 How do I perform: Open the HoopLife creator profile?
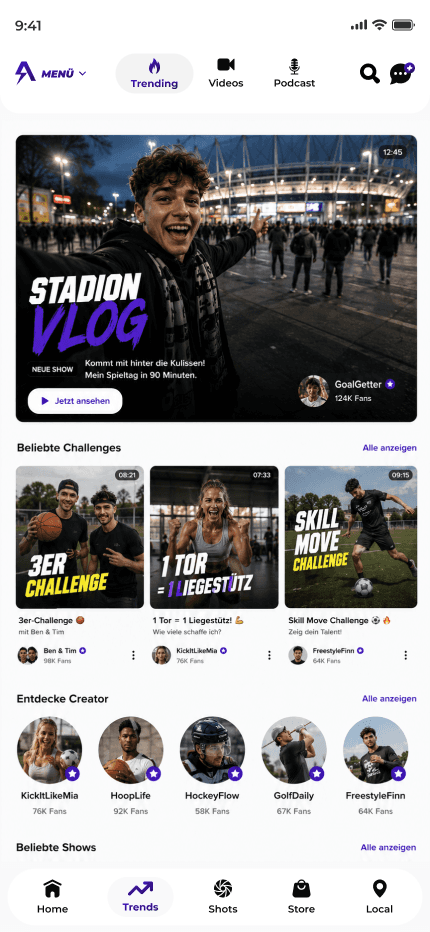coord(131,767)
